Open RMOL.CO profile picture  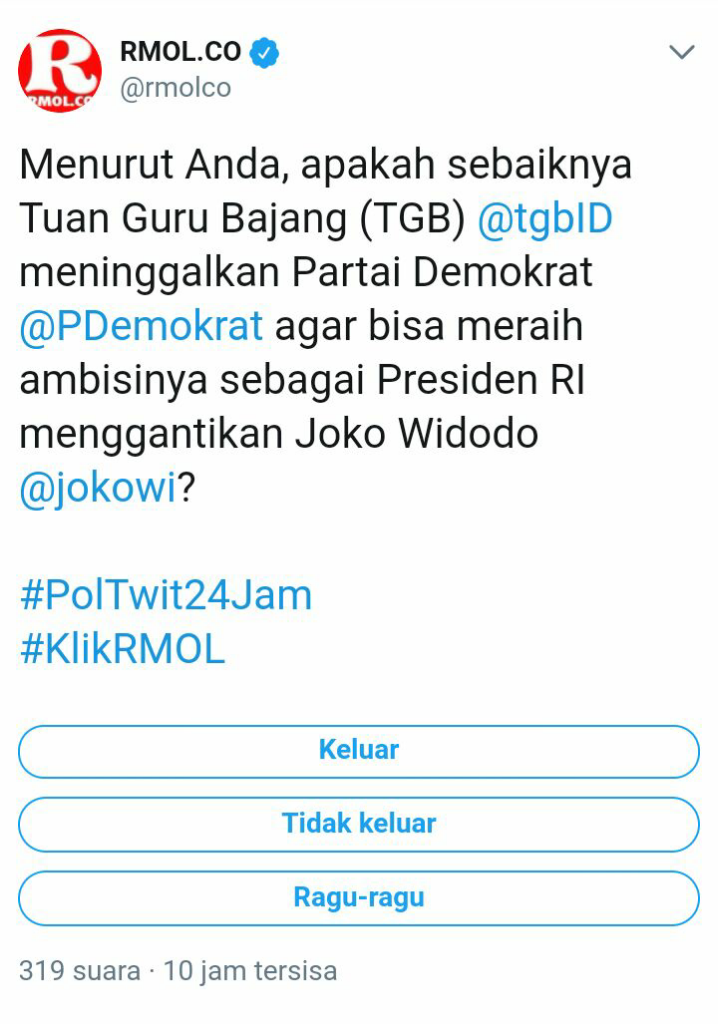(60, 71)
